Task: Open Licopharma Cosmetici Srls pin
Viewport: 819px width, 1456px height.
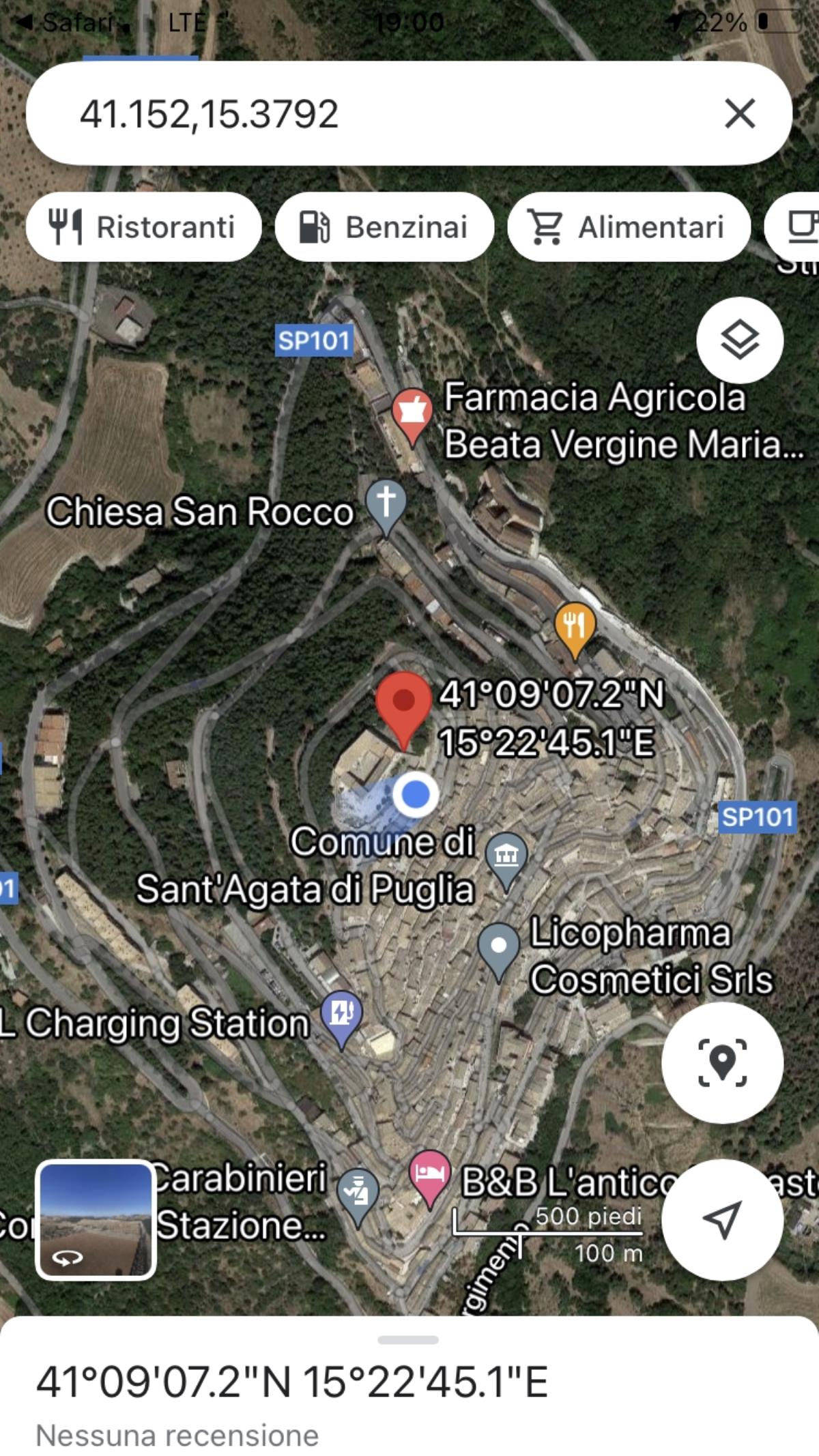Action: click(499, 948)
